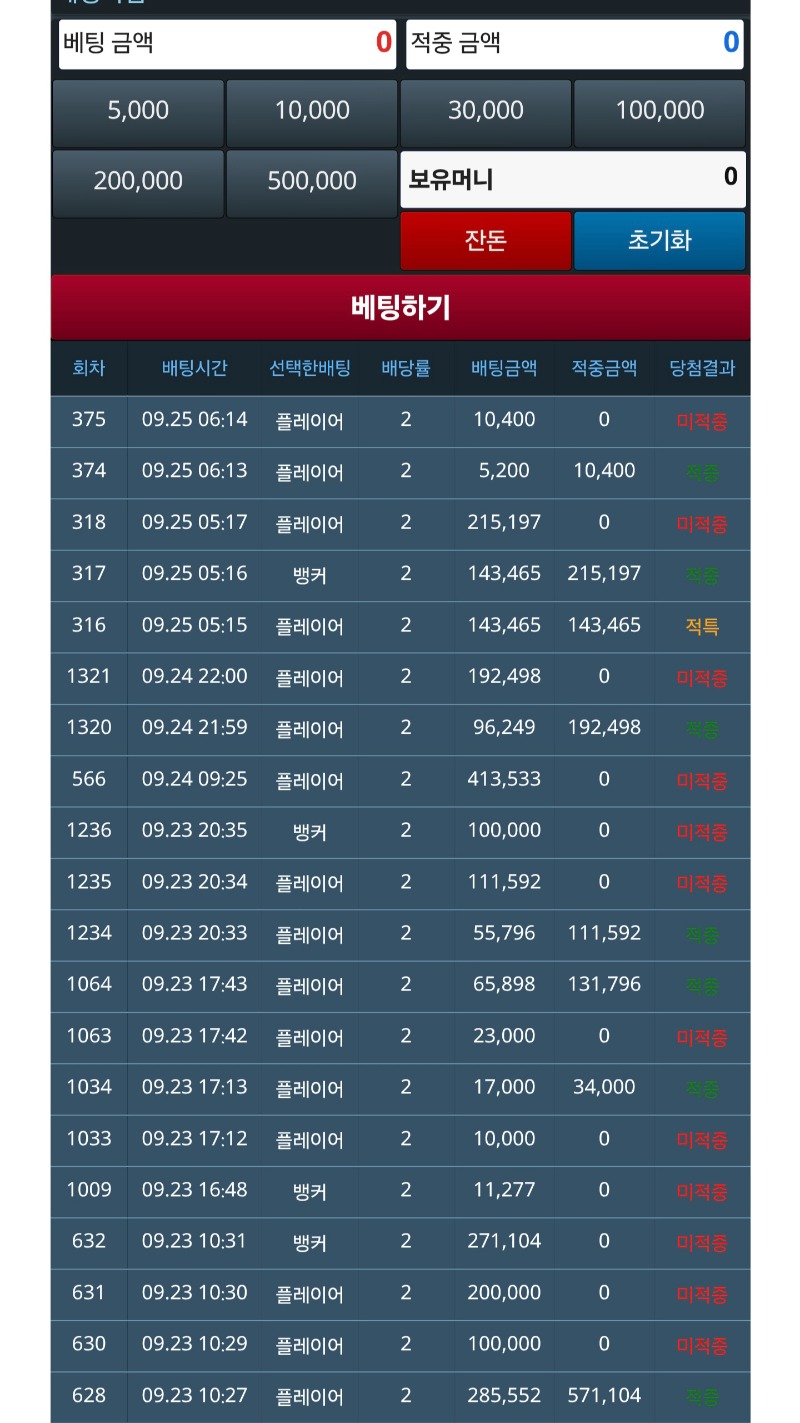
Task: Add 30,000 to the bet
Action: pyautogui.click(x=486, y=113)
